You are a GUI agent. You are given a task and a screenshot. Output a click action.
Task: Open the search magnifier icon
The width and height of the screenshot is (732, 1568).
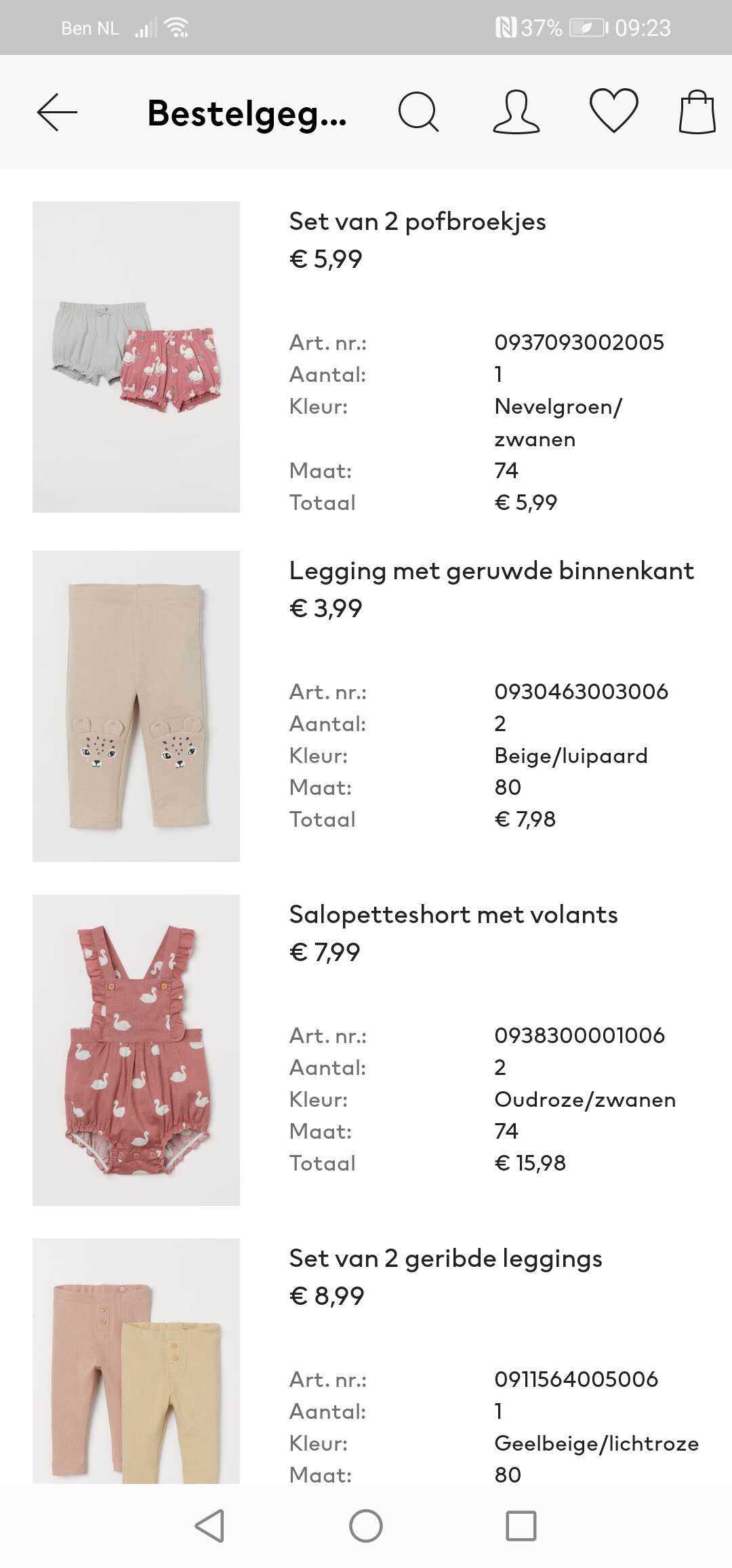(418, 111)
